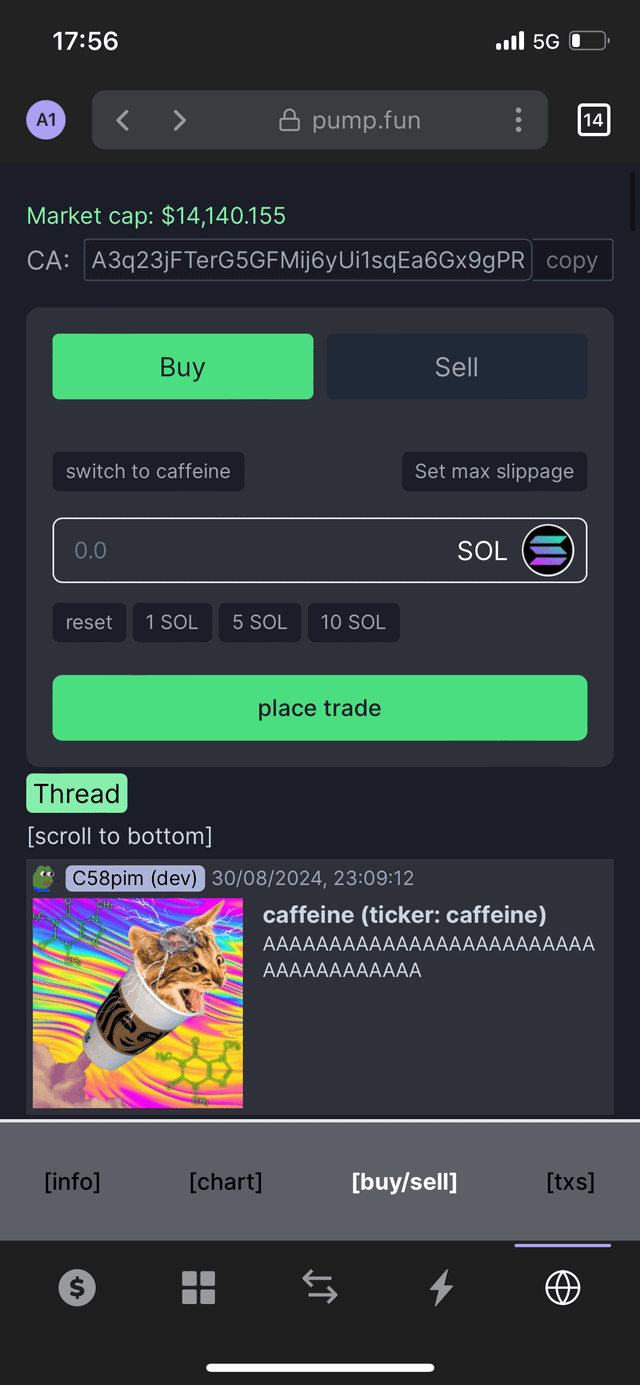Tap switch to caffeine
This screenshot has width=640, height=1385.
(148, 471)
